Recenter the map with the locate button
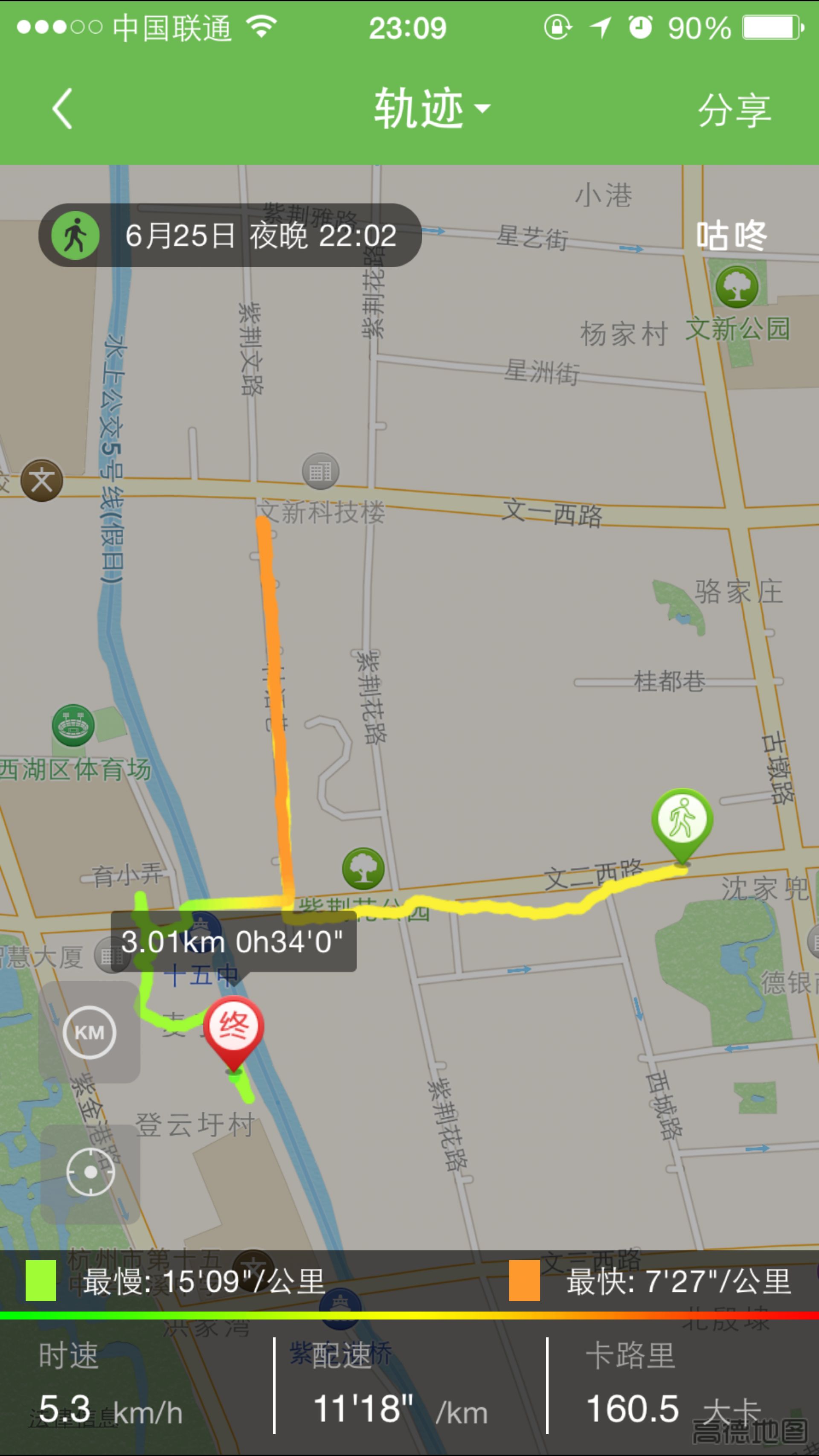The height and width of the screenshot is (1456, 819). [90, 1172]
